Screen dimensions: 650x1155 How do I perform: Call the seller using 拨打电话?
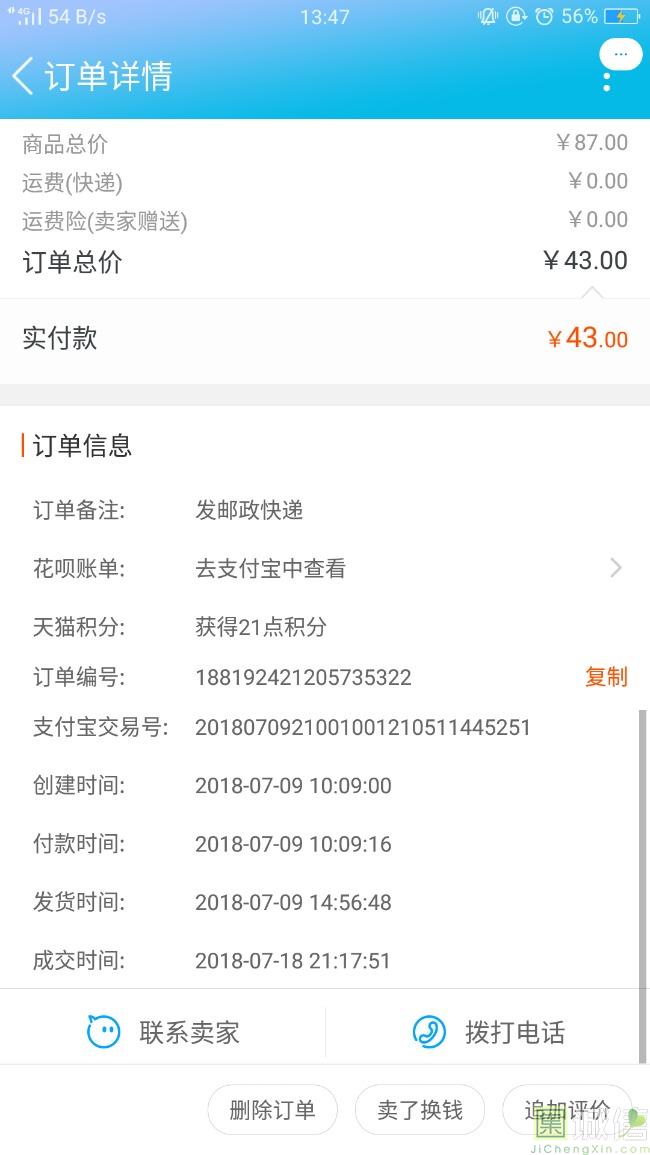(x=488, y=1032)
